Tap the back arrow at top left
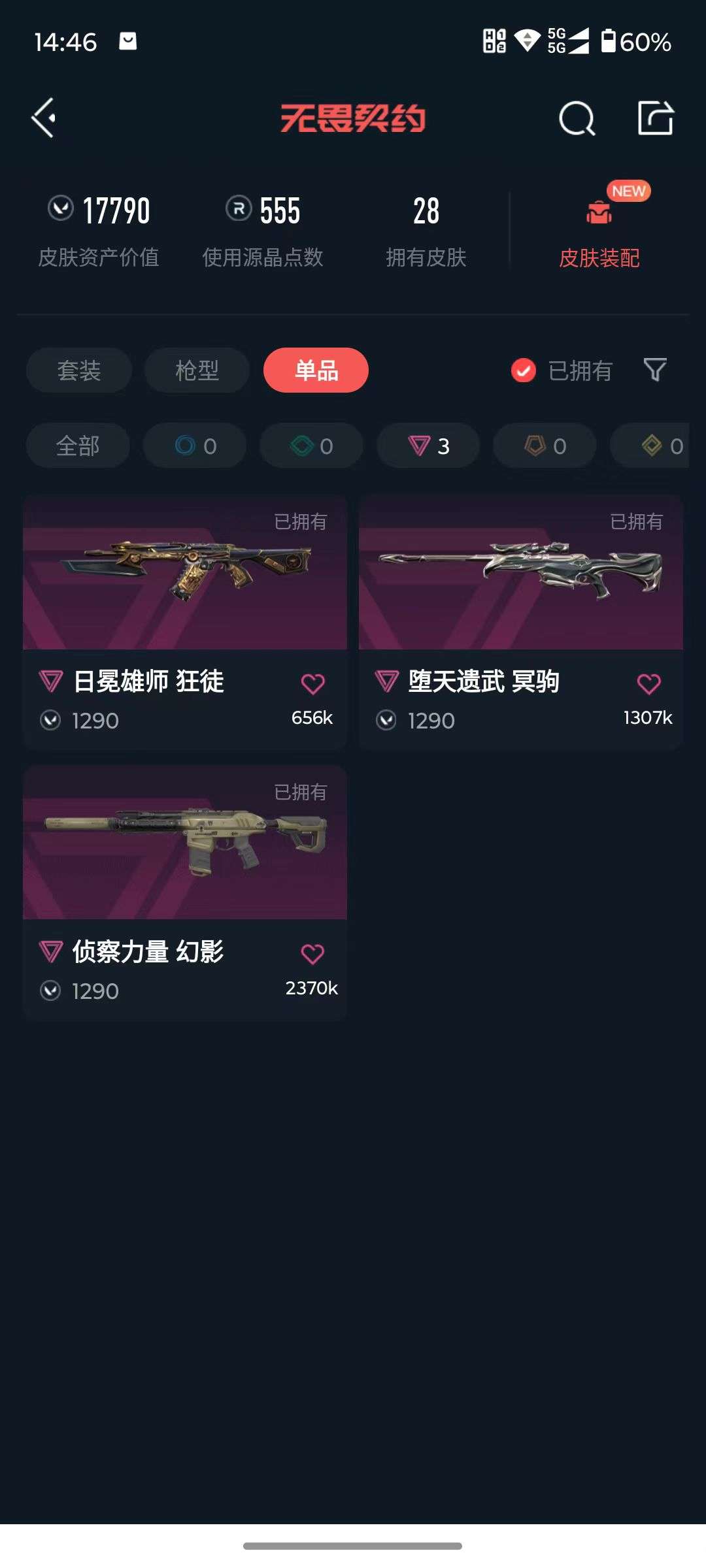This screenshot has width=706, height=1568. coord(43,118)
